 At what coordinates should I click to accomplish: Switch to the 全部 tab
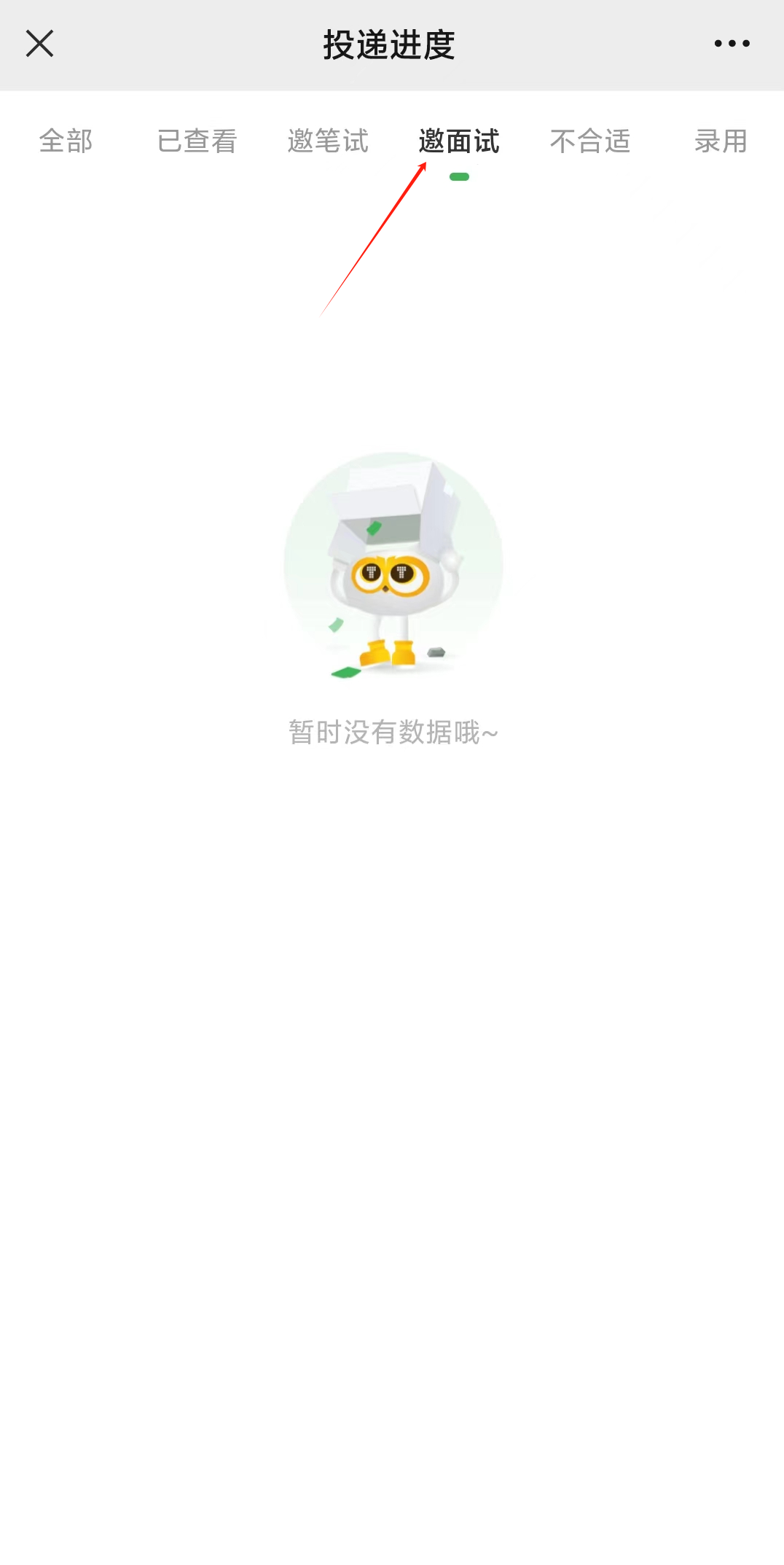[66, 141]
